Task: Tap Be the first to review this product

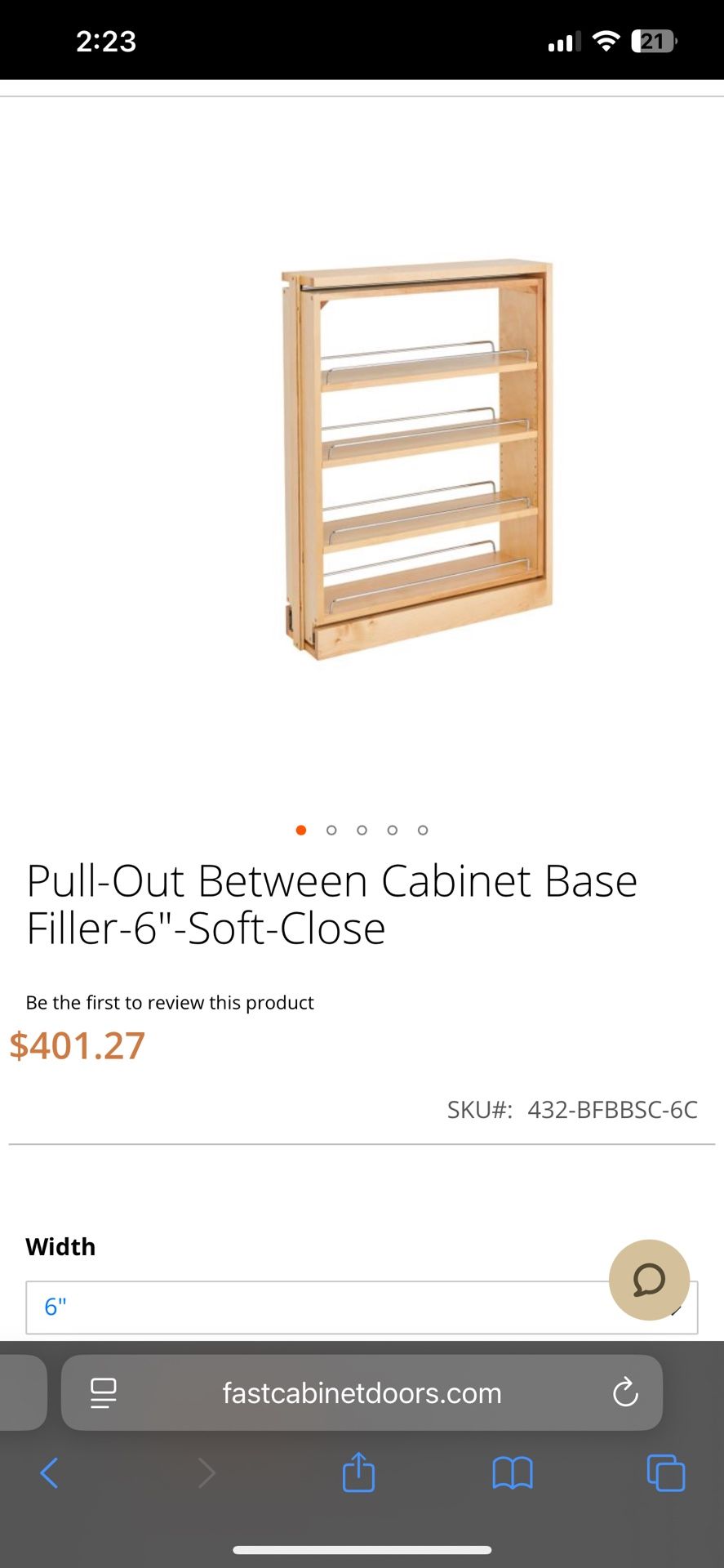Action: (x=170, y=1003)
